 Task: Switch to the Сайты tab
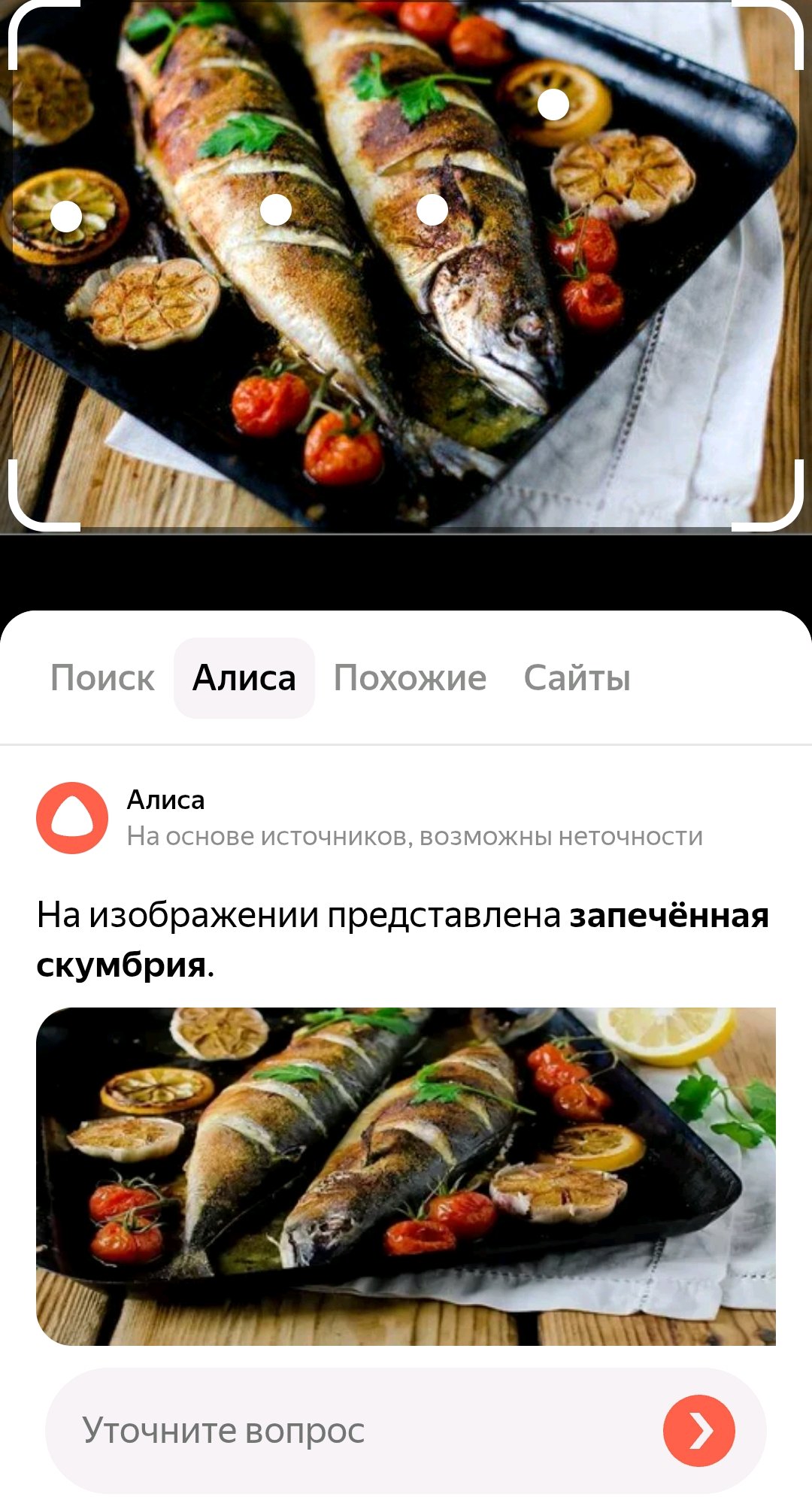(x=577, y=678)
